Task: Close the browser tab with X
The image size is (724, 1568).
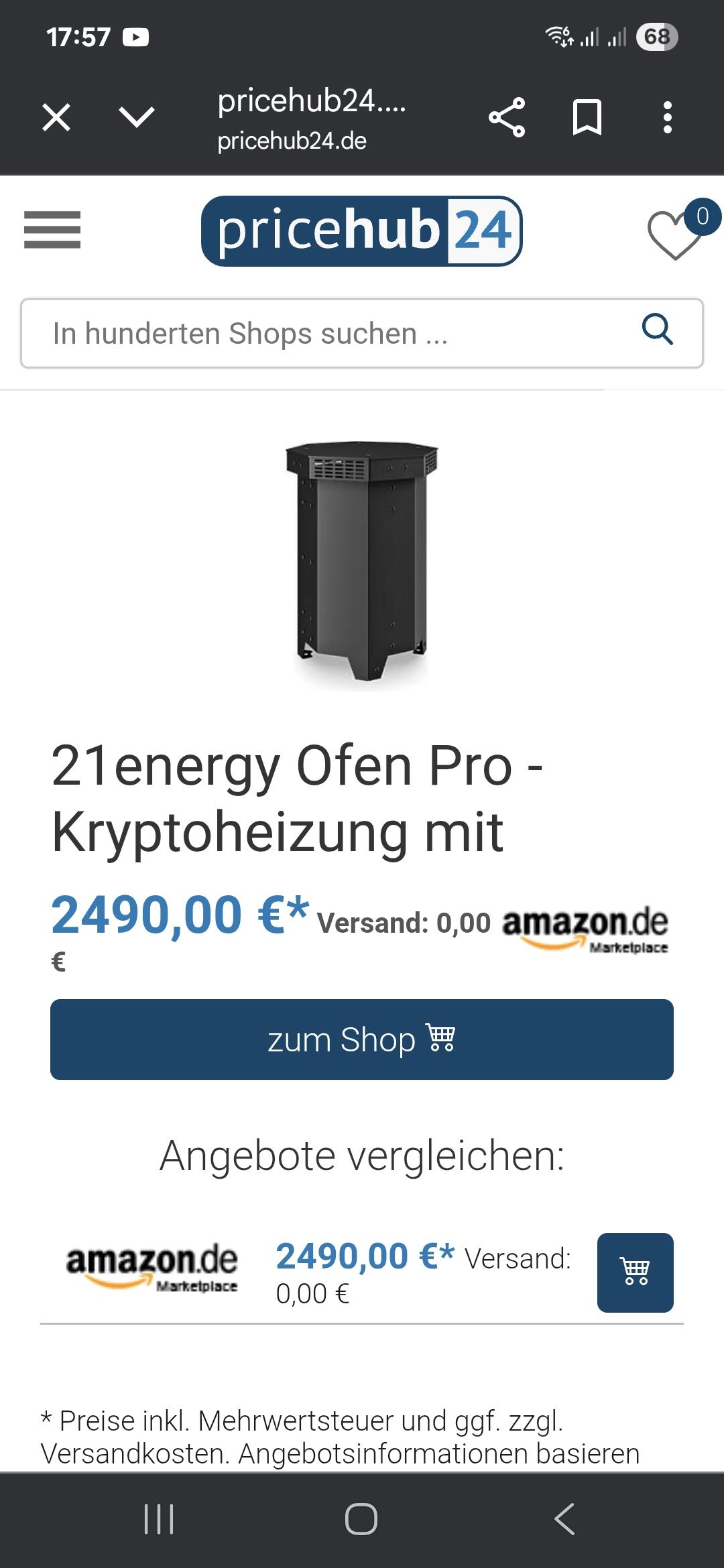Action: (x=56, y=118)
